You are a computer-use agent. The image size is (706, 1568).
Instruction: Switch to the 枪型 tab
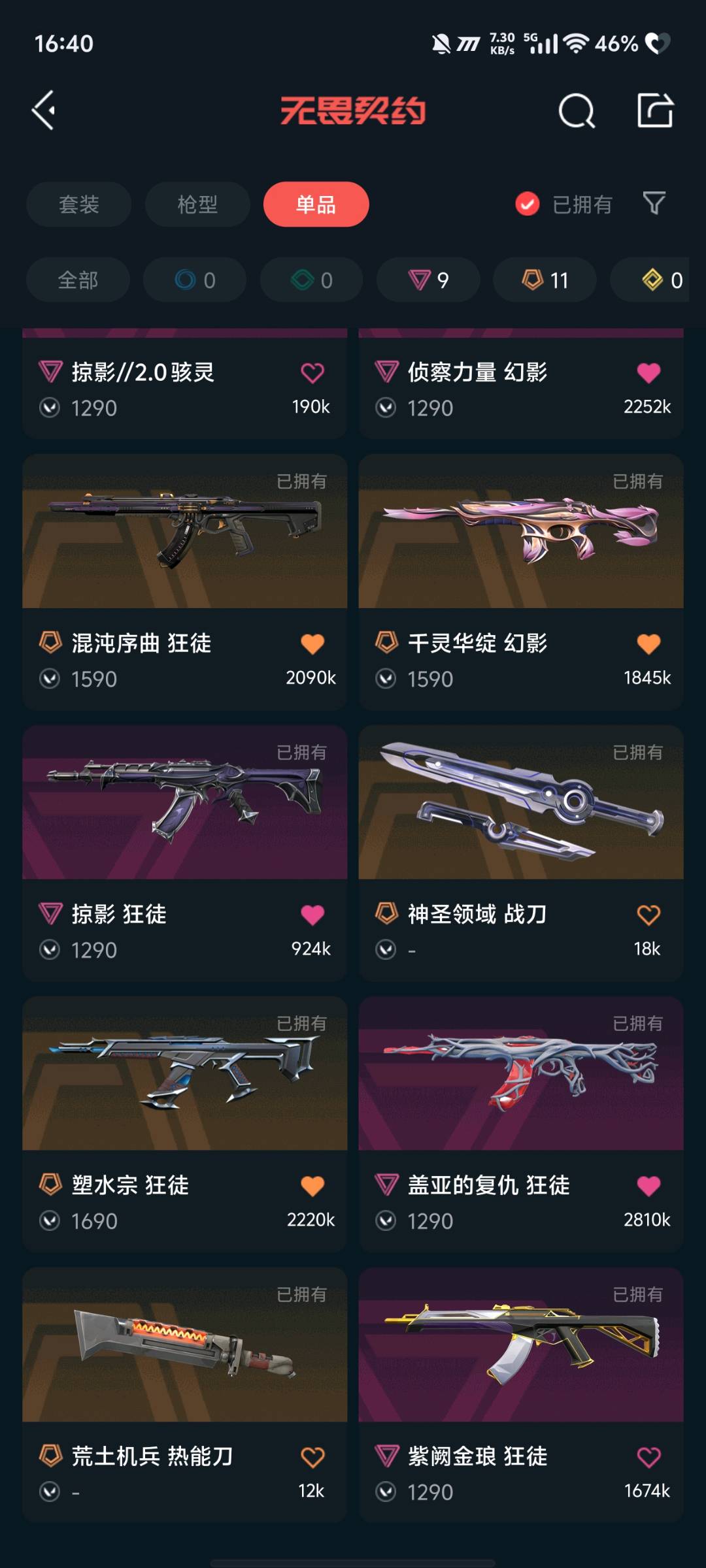[197, 204]
